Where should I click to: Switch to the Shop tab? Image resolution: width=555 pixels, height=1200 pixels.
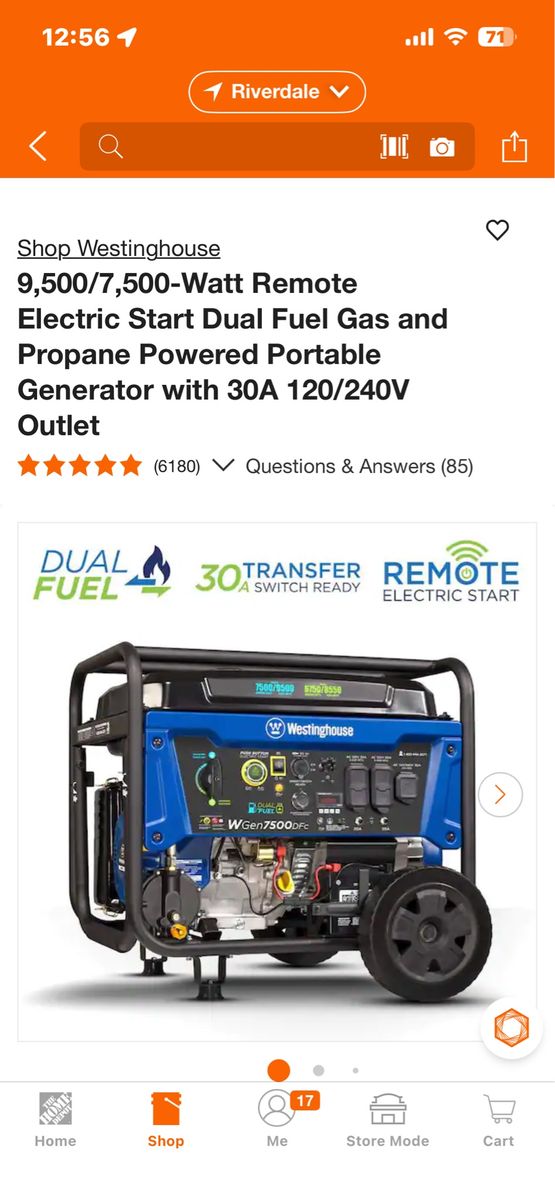[x=166, y=1120]
